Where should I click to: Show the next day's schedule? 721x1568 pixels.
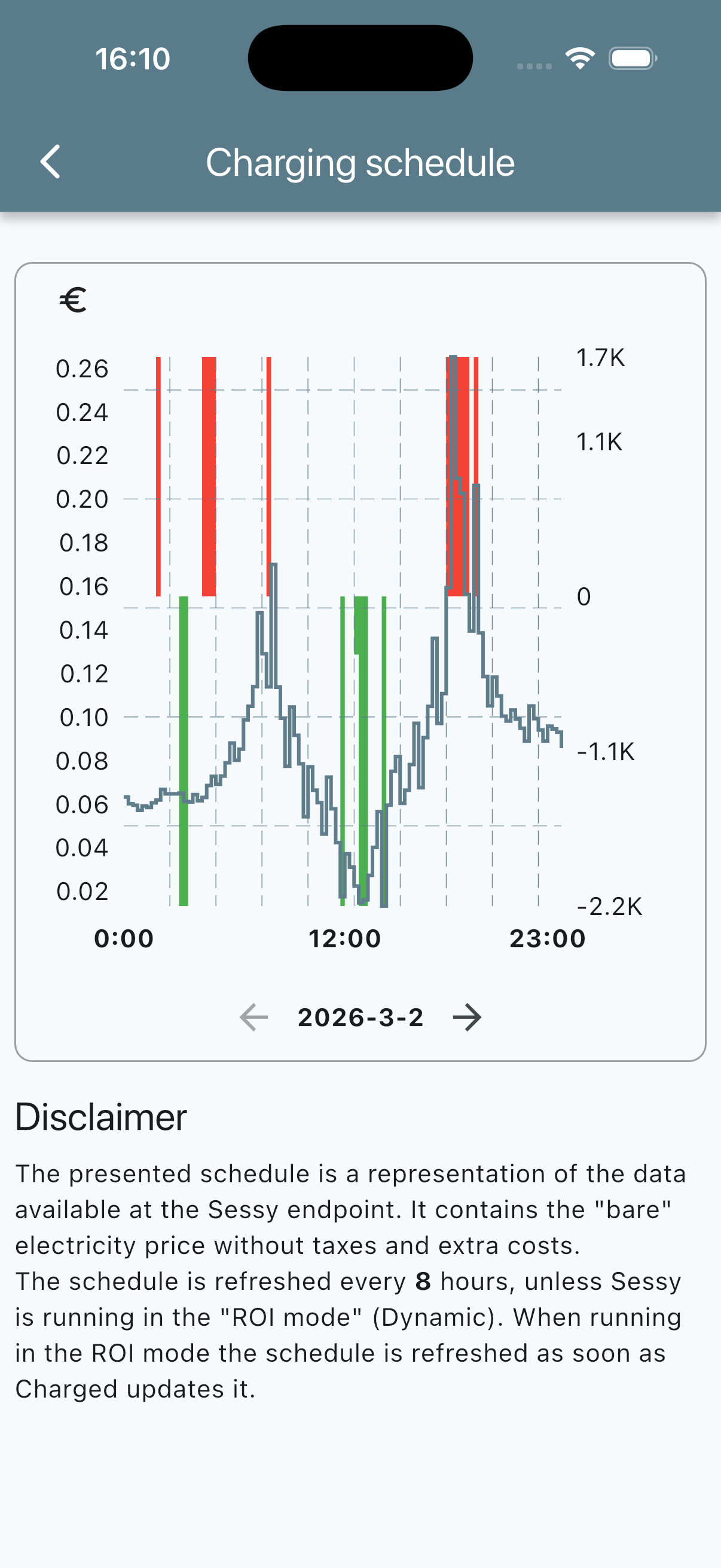point(467,1017)
